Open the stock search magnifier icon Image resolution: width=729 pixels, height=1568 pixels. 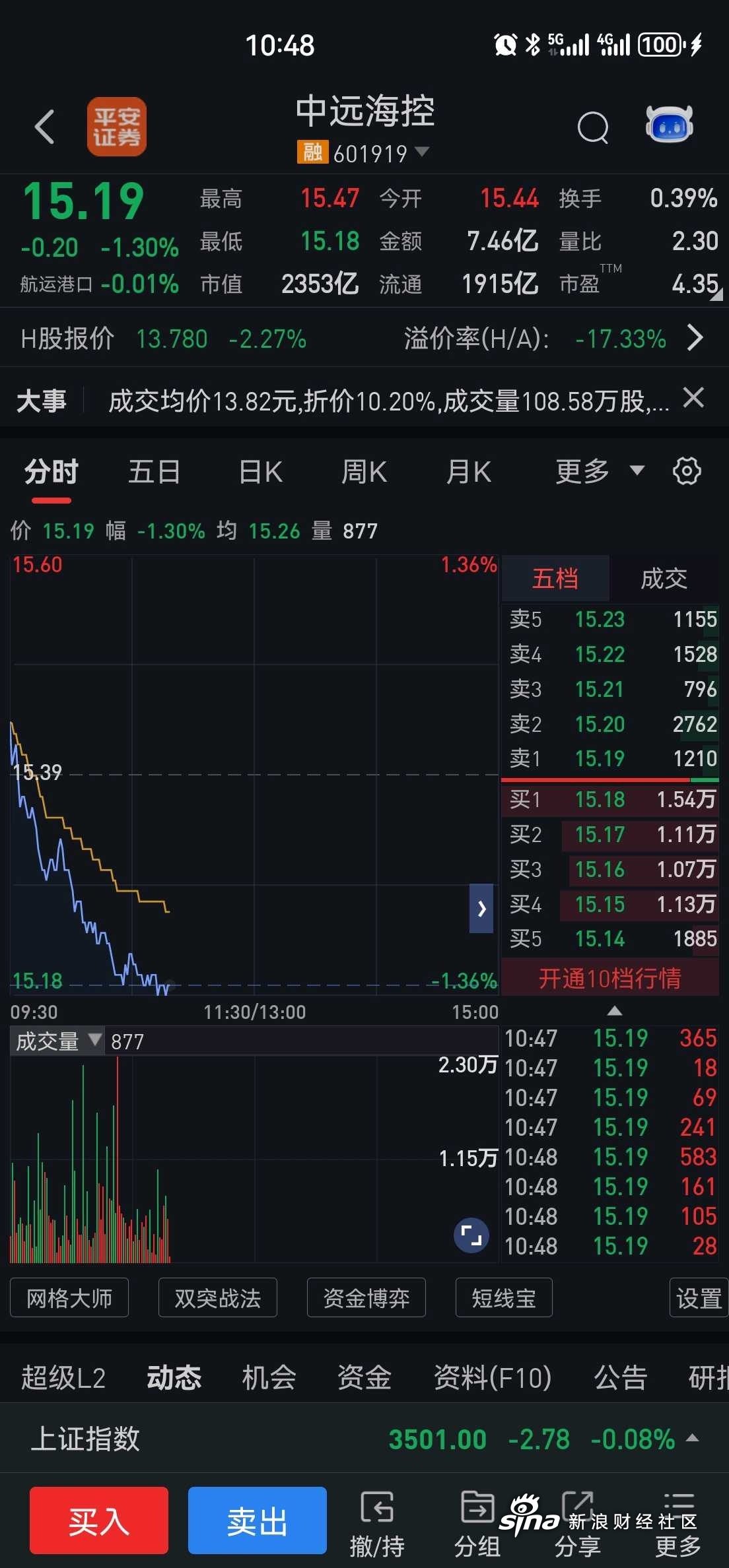(593, 127)
